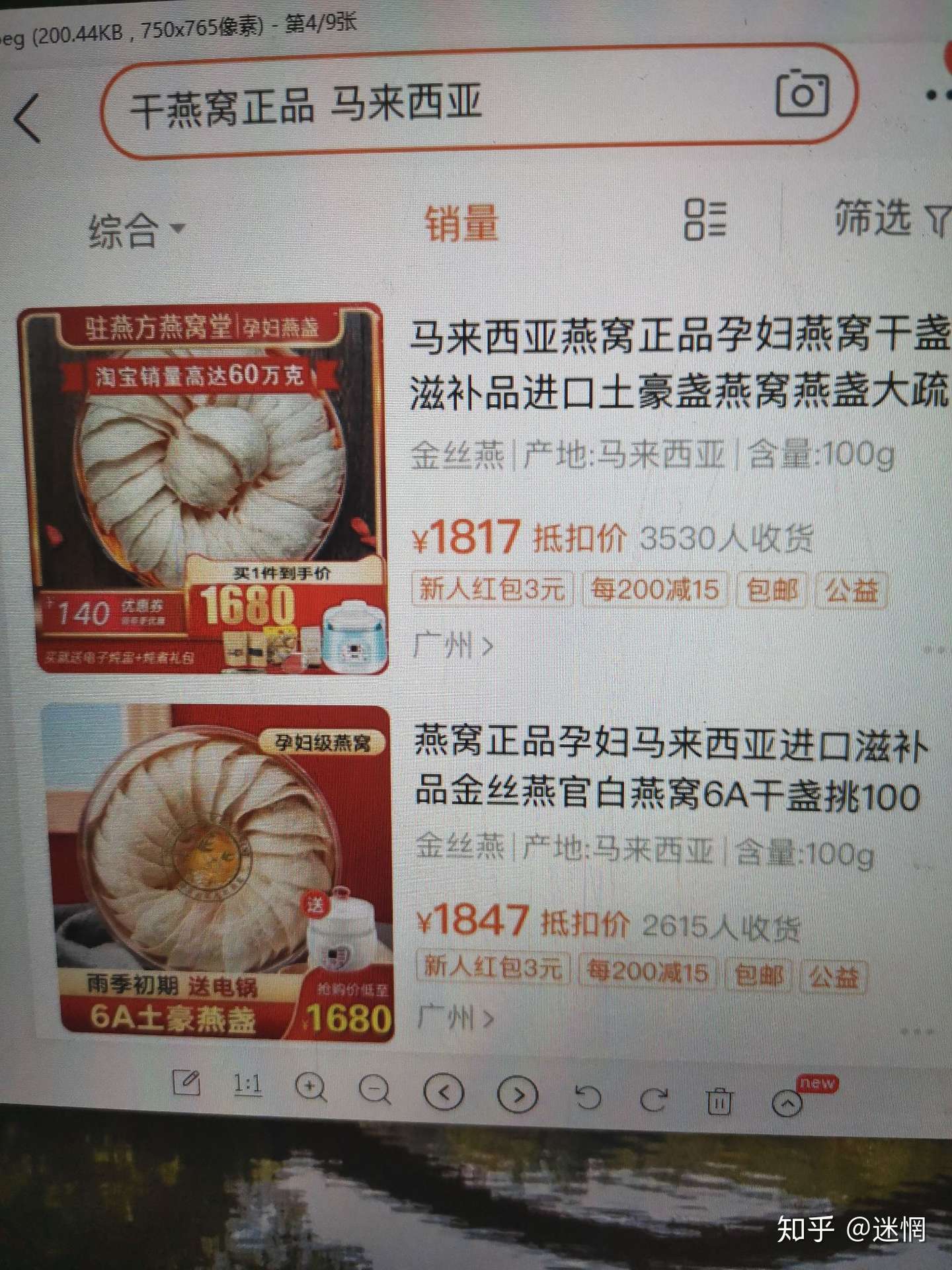The height and width of the screenshot is (1270, 952).
Task: Show image at 1:1 actual size
Action: tap(247, 1085)
